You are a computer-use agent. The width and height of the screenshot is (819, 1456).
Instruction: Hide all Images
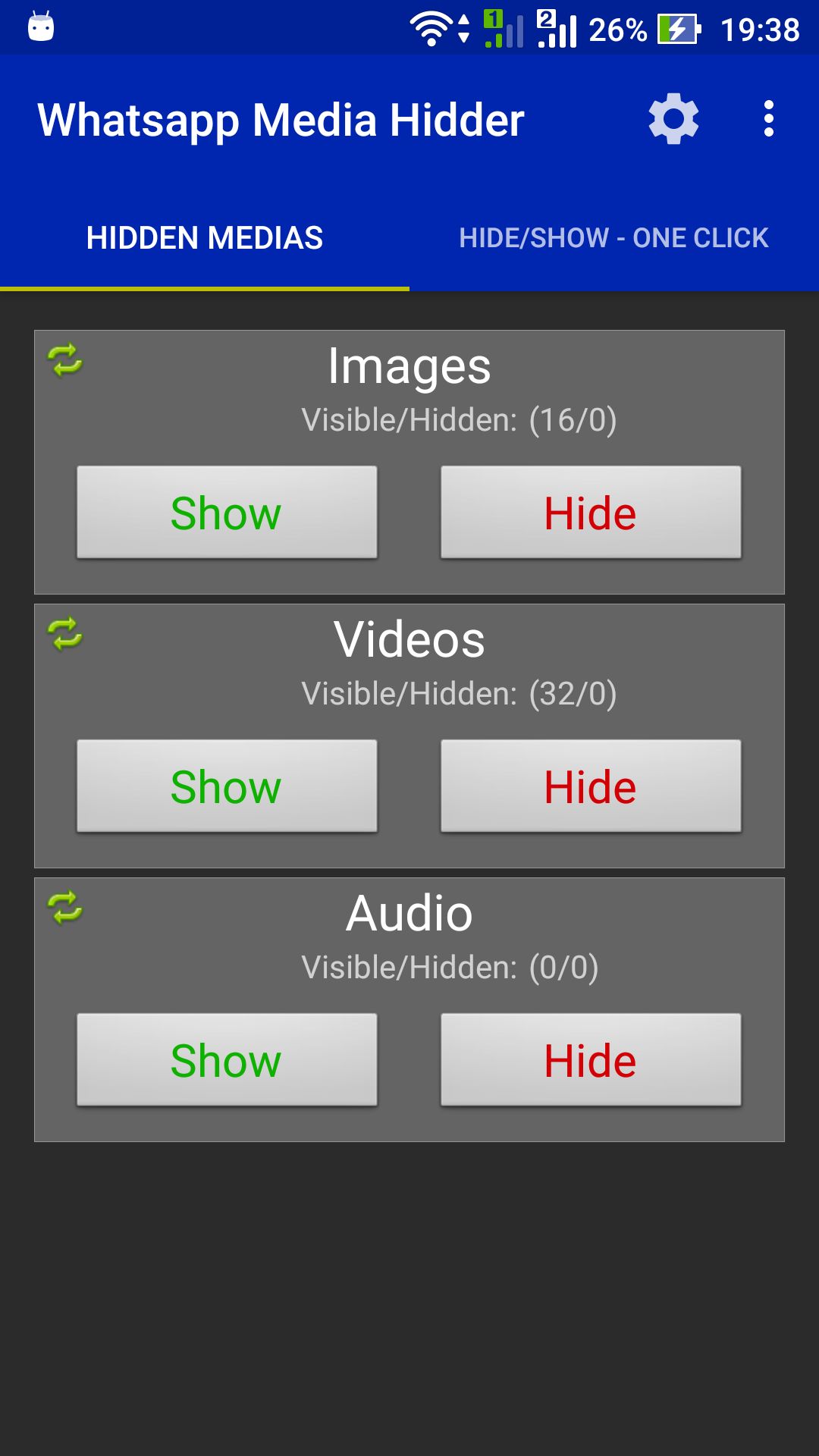point(591,513)
